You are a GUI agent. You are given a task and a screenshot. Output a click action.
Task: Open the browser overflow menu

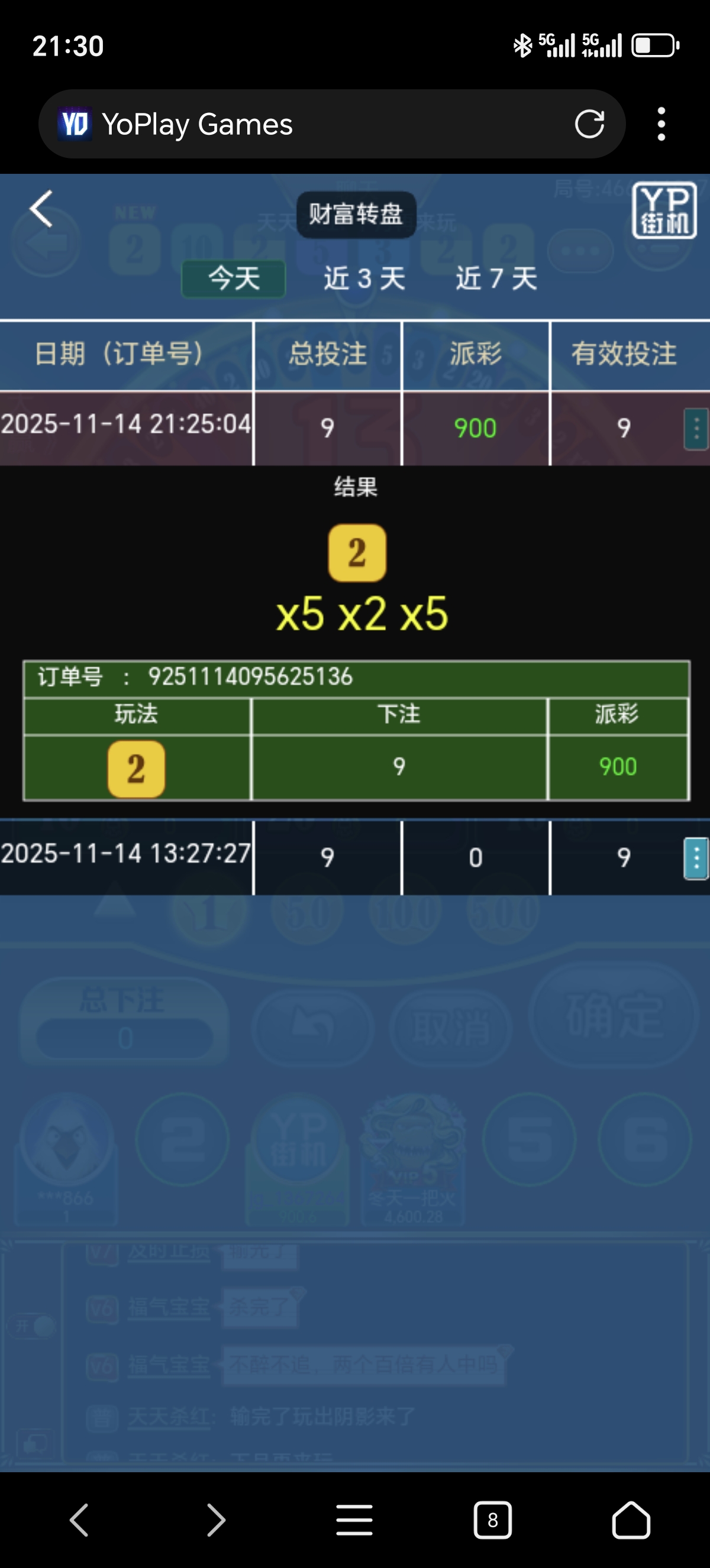click(x=661, y=124)
